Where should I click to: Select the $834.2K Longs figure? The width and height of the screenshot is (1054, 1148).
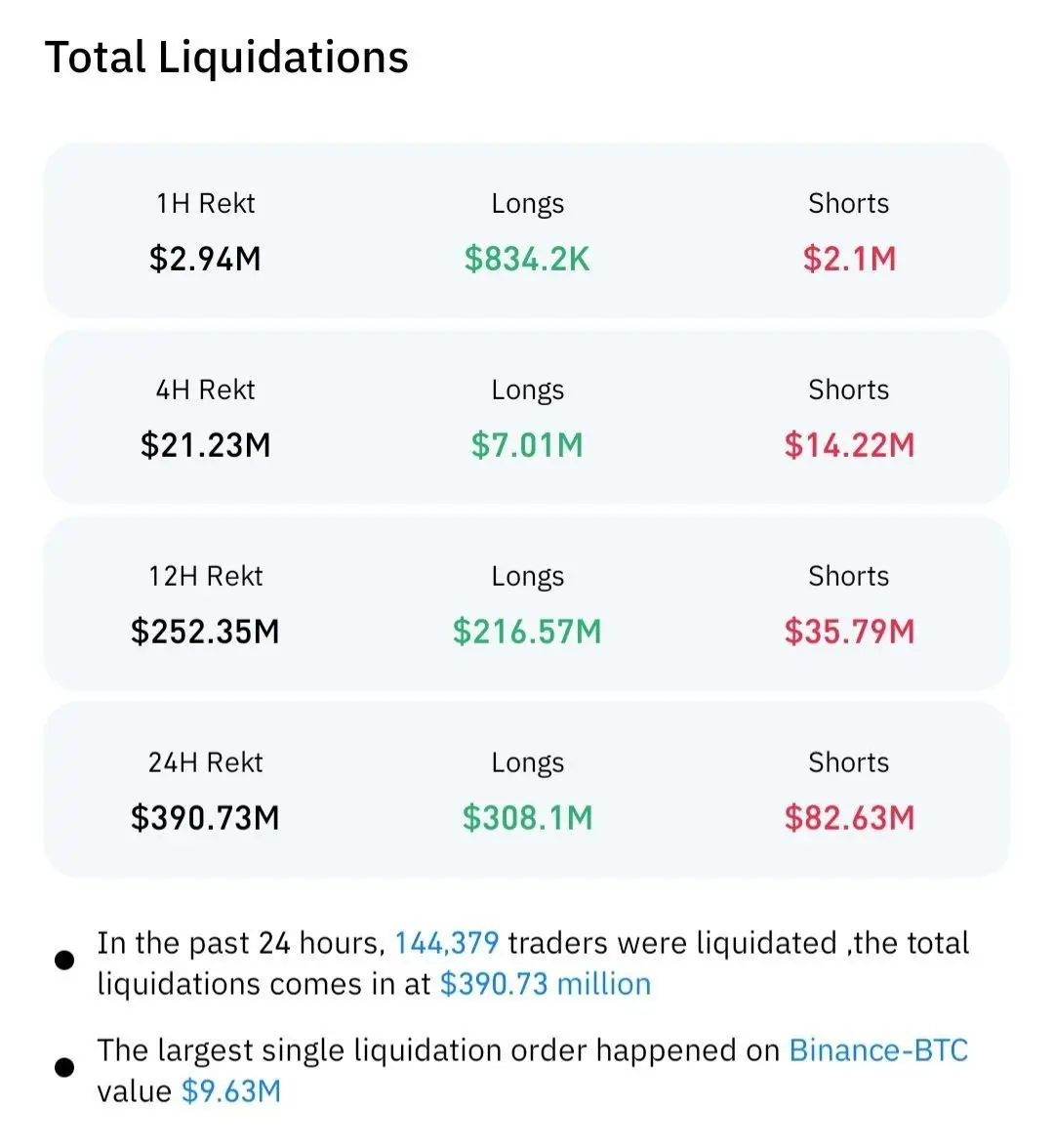(527, 259)
